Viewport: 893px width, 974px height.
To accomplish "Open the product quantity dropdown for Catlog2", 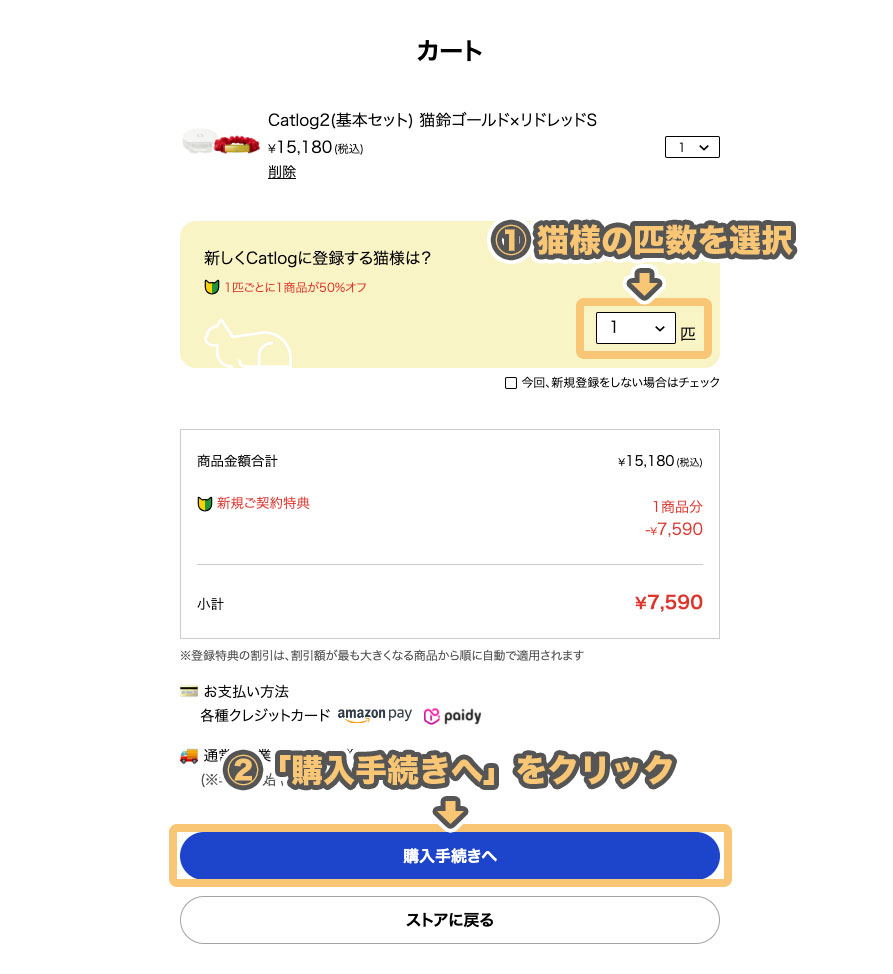I will (692, 148).
